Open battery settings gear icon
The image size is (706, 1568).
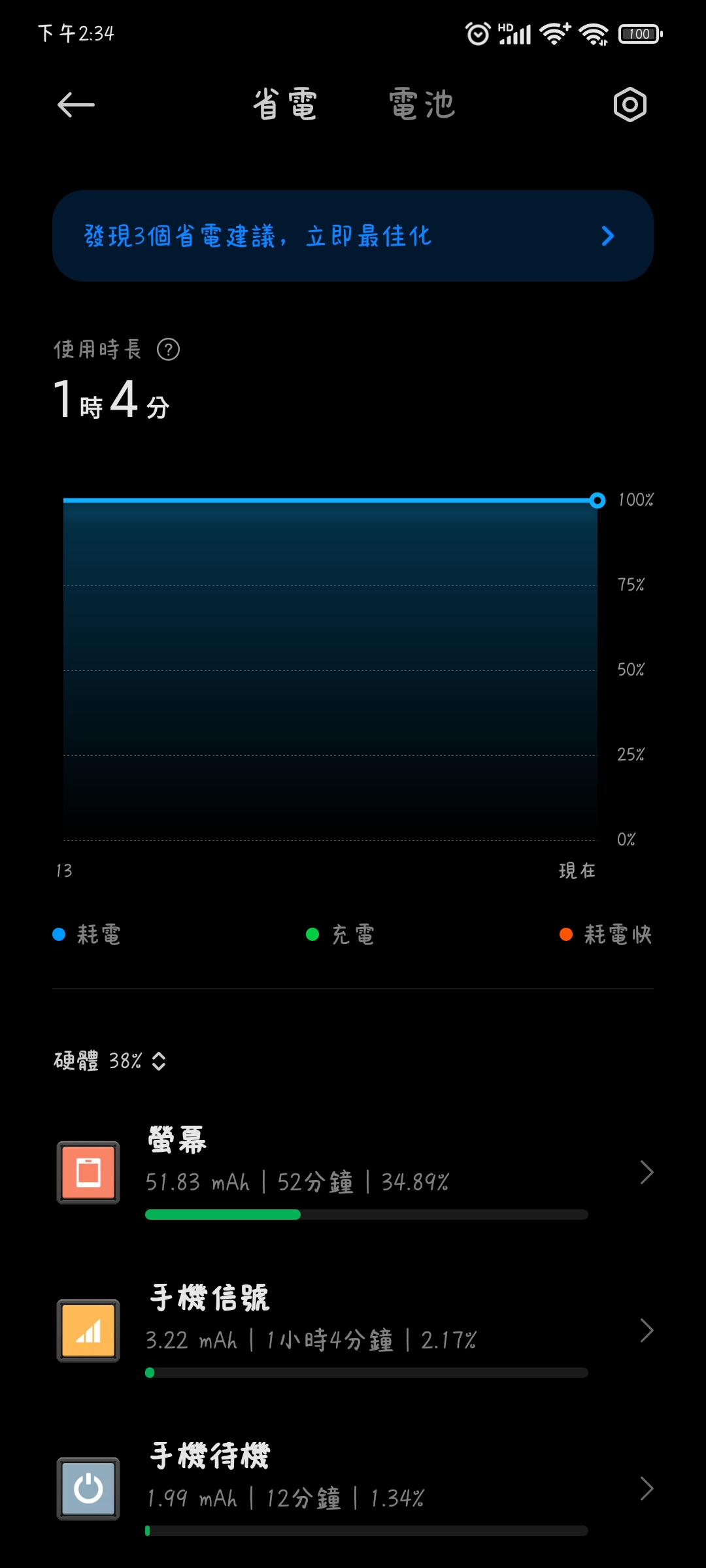coord(630,105)
